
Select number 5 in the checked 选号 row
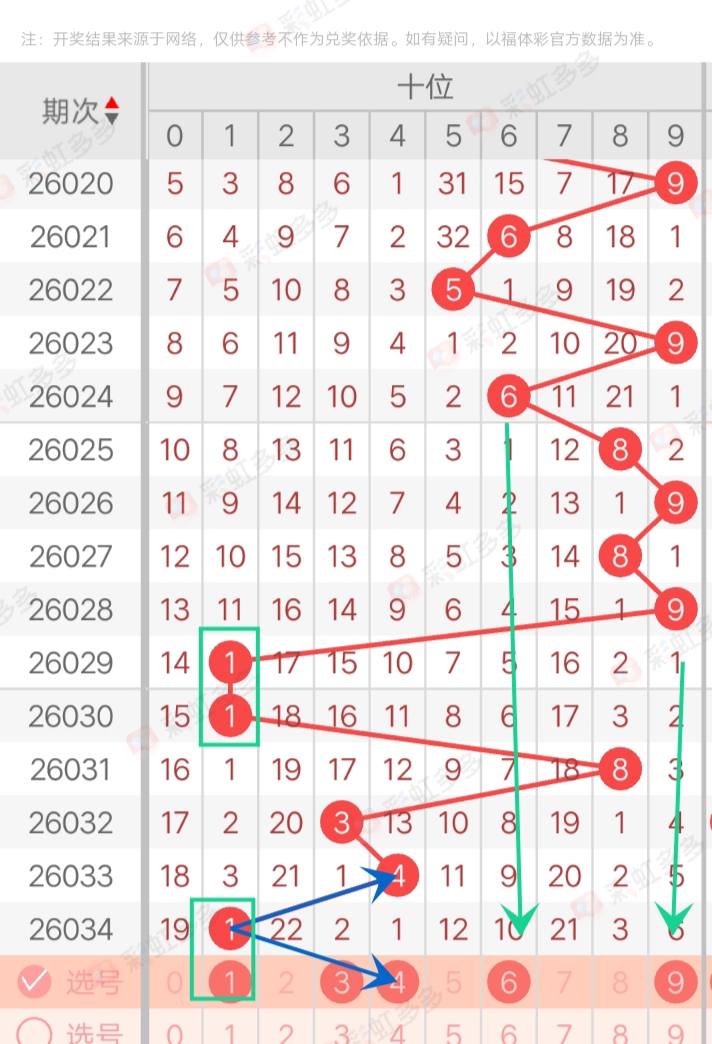453,983
